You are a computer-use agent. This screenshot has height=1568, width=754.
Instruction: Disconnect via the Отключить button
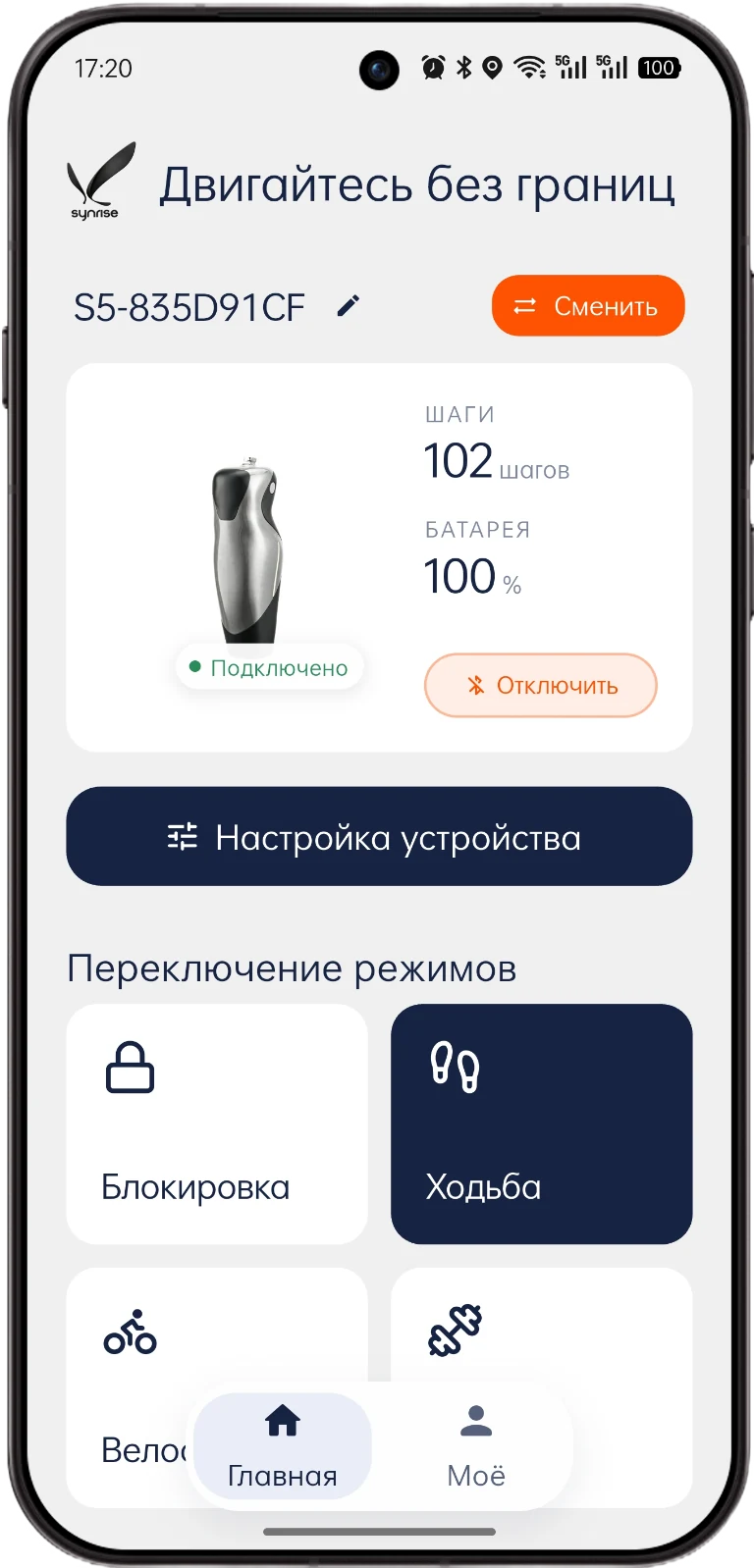pos(540,685)
